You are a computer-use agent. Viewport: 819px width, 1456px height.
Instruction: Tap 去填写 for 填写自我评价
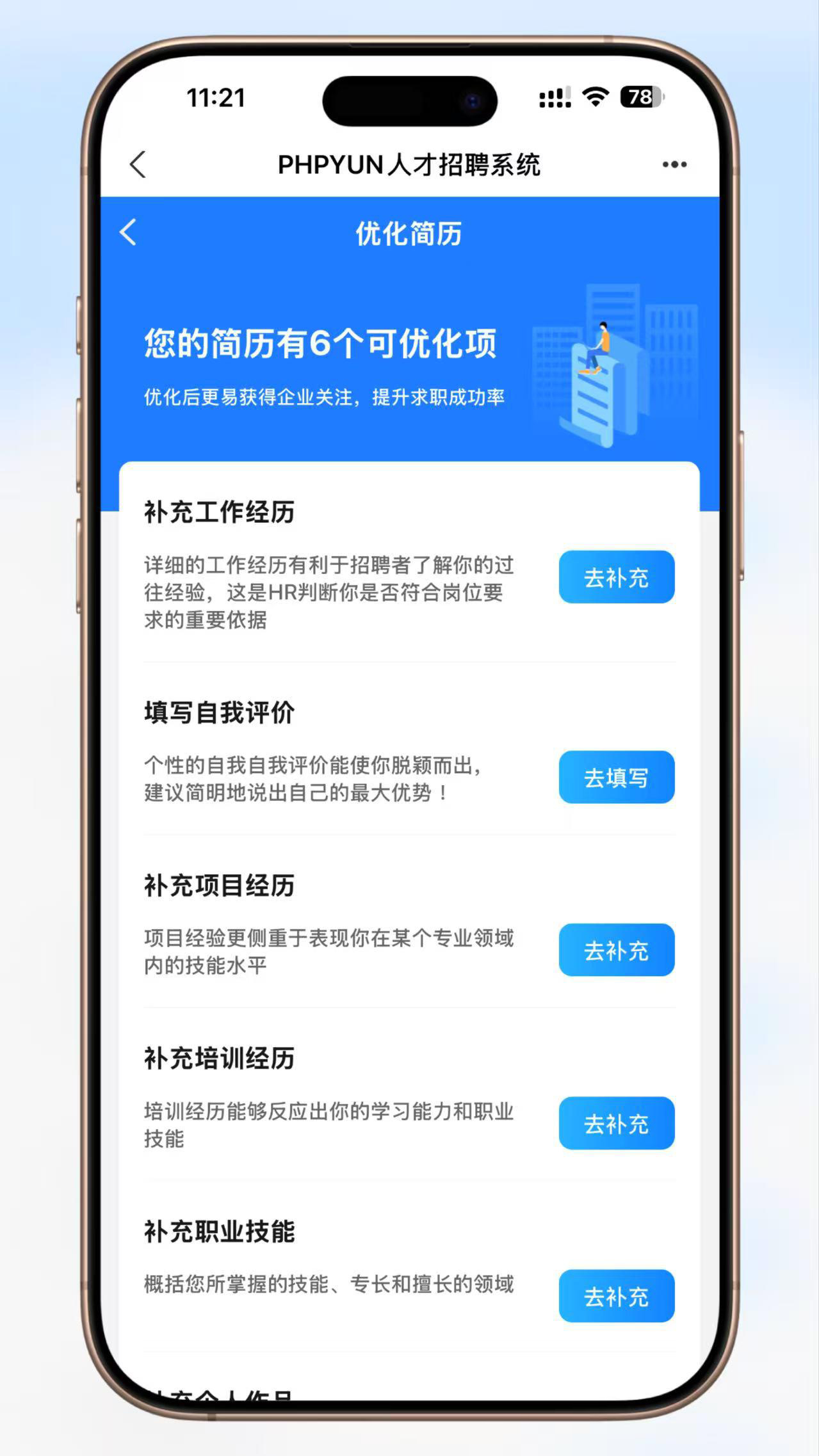616,778
